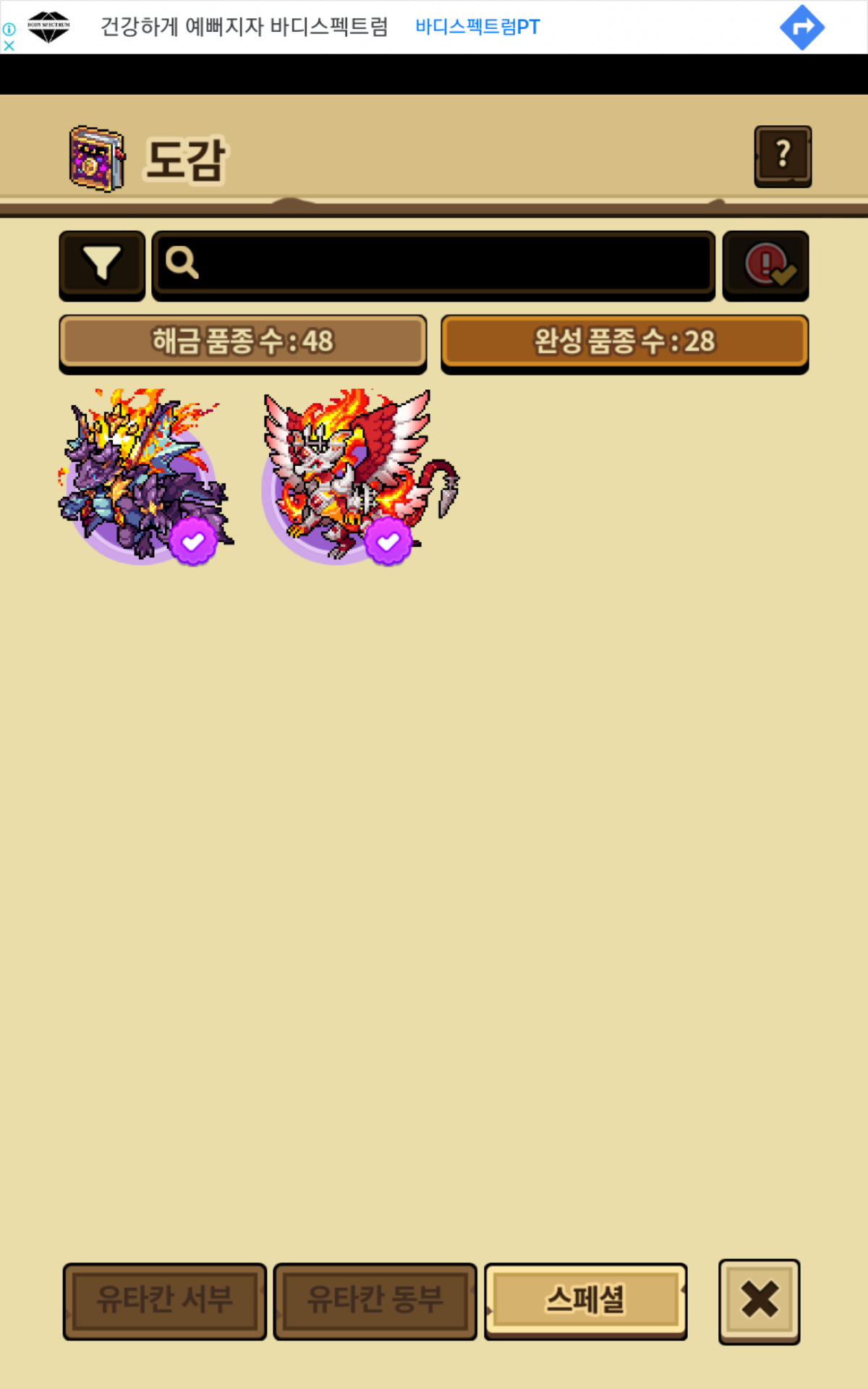Select the 완성 품종 수 button
The width and height of the screenshot is (868, 1389).
tap(625, 341)
